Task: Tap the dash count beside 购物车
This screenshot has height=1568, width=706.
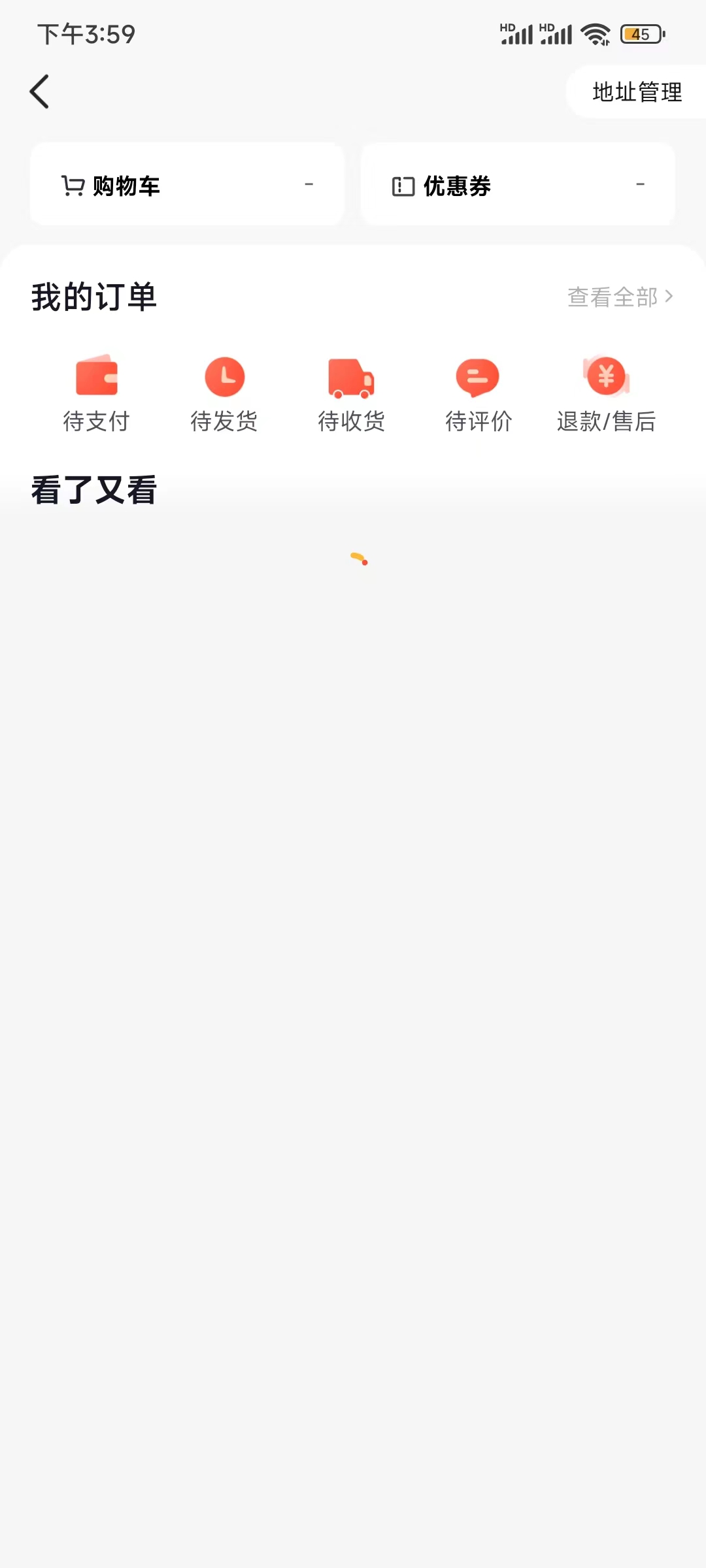Action: click(x=310, y=185)
